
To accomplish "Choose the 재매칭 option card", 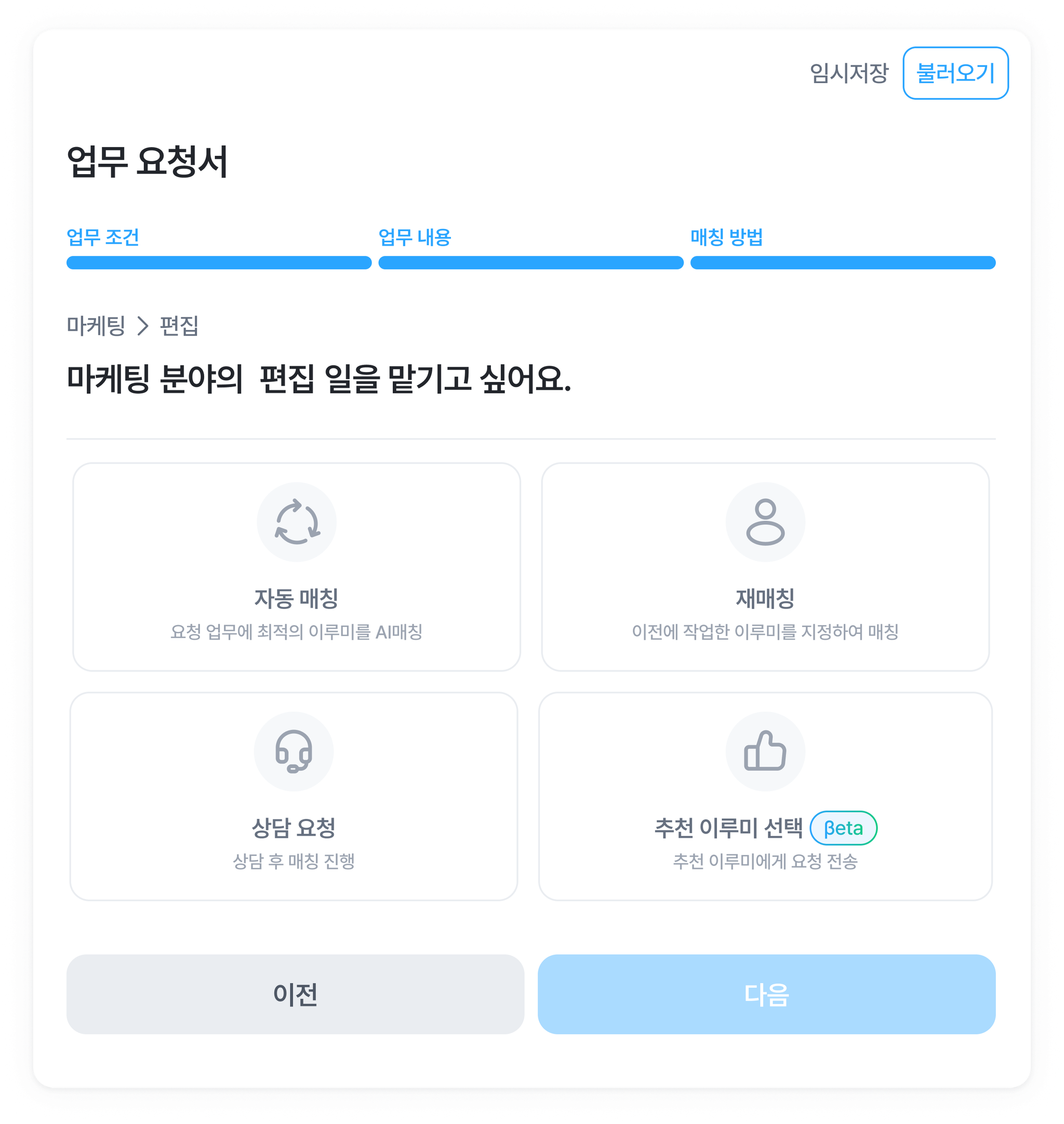I will point(765,567).
